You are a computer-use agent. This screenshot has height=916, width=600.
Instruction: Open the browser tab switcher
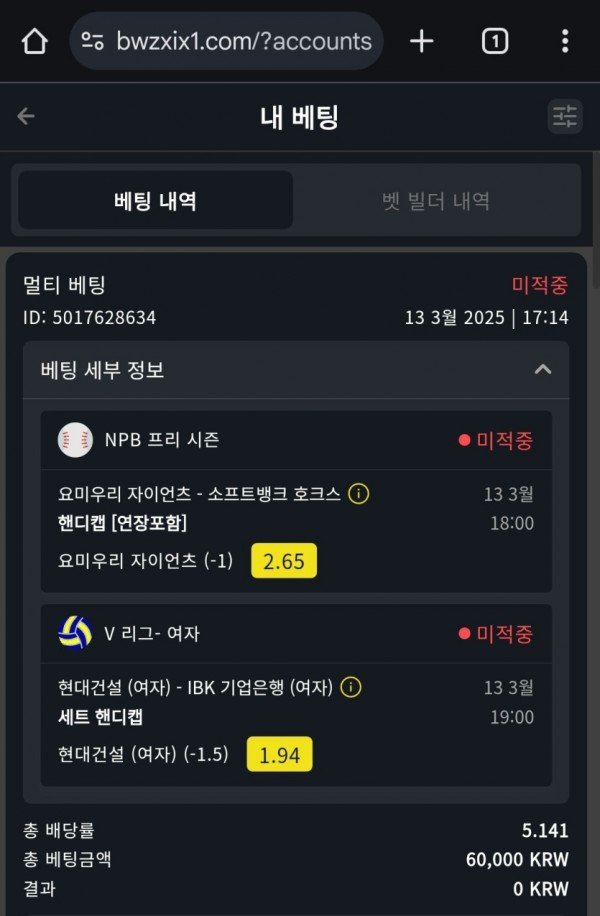(494, 41)
